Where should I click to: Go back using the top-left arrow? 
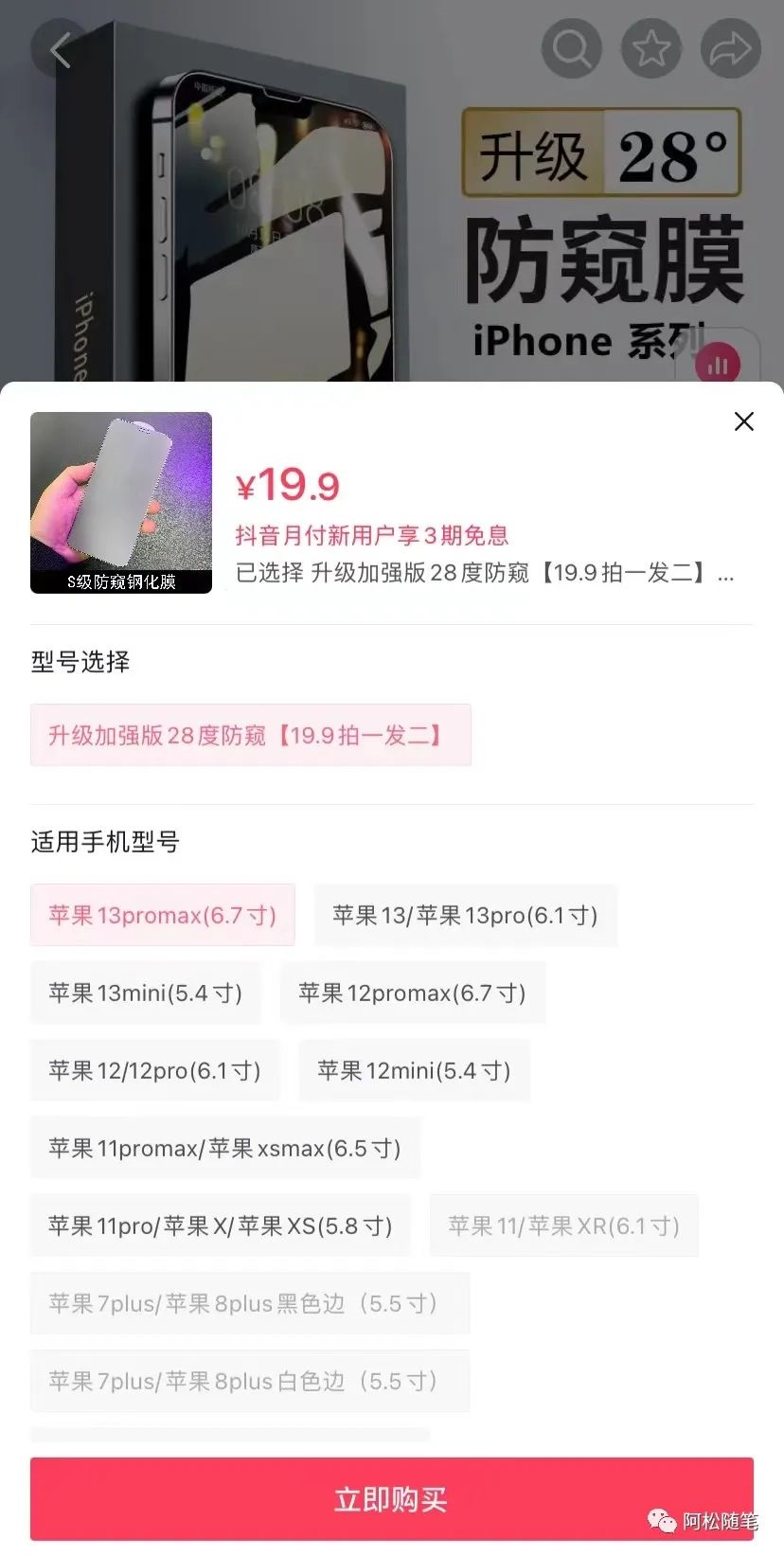coord(61,49)
